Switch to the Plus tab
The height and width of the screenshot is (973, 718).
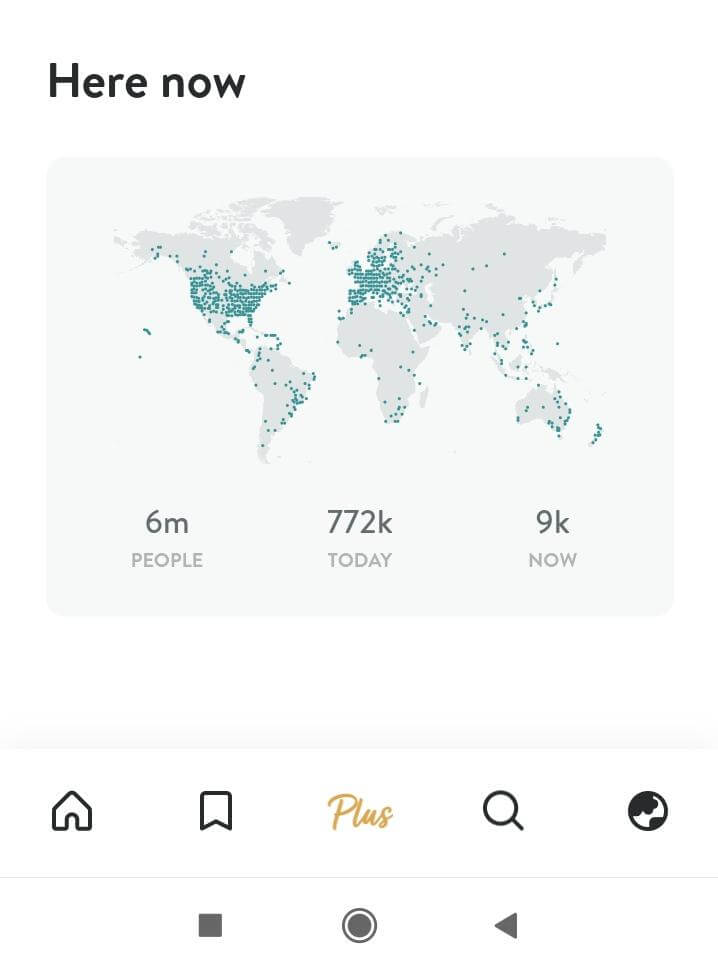(360, 812)
